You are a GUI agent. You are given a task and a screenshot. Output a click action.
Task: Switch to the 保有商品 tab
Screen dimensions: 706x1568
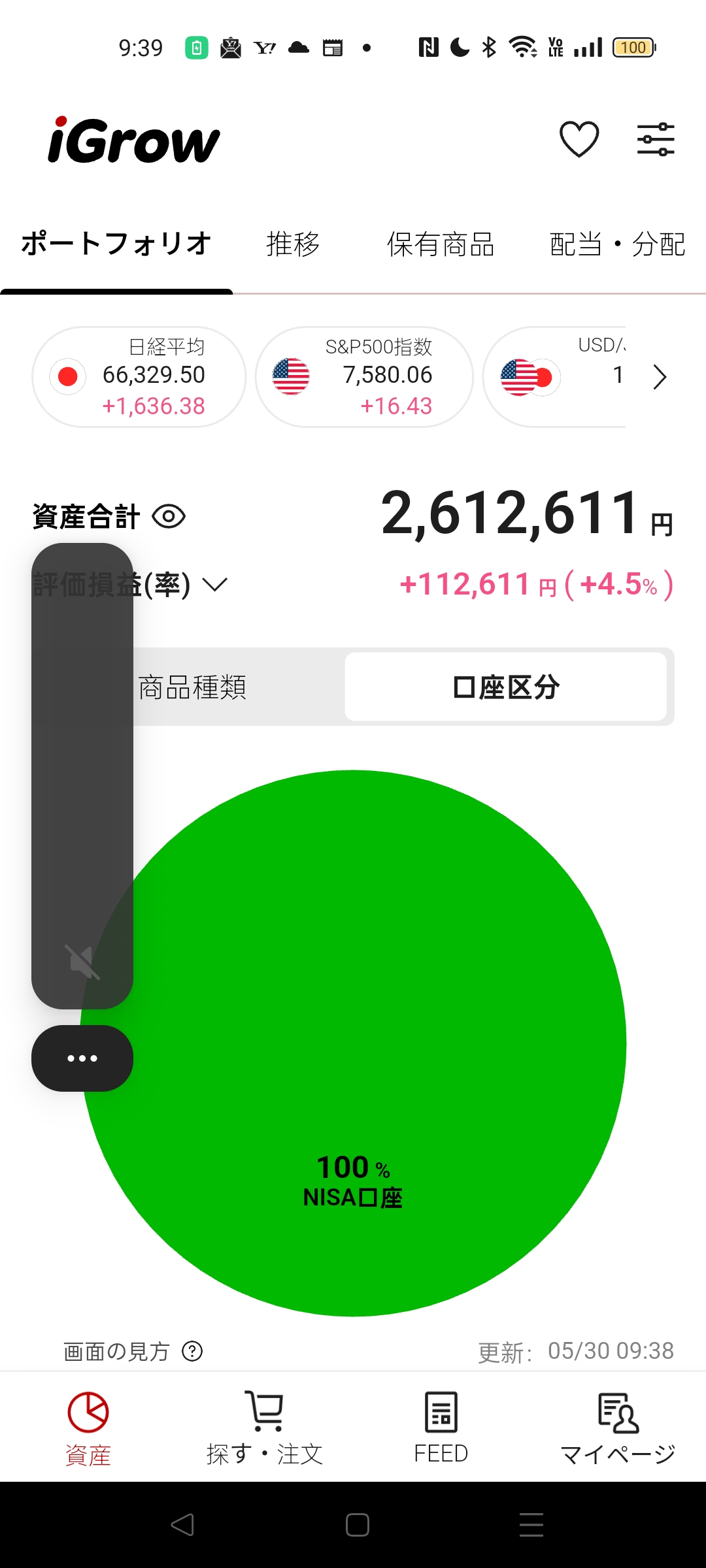pyautogui.click(x=441, y=244)
